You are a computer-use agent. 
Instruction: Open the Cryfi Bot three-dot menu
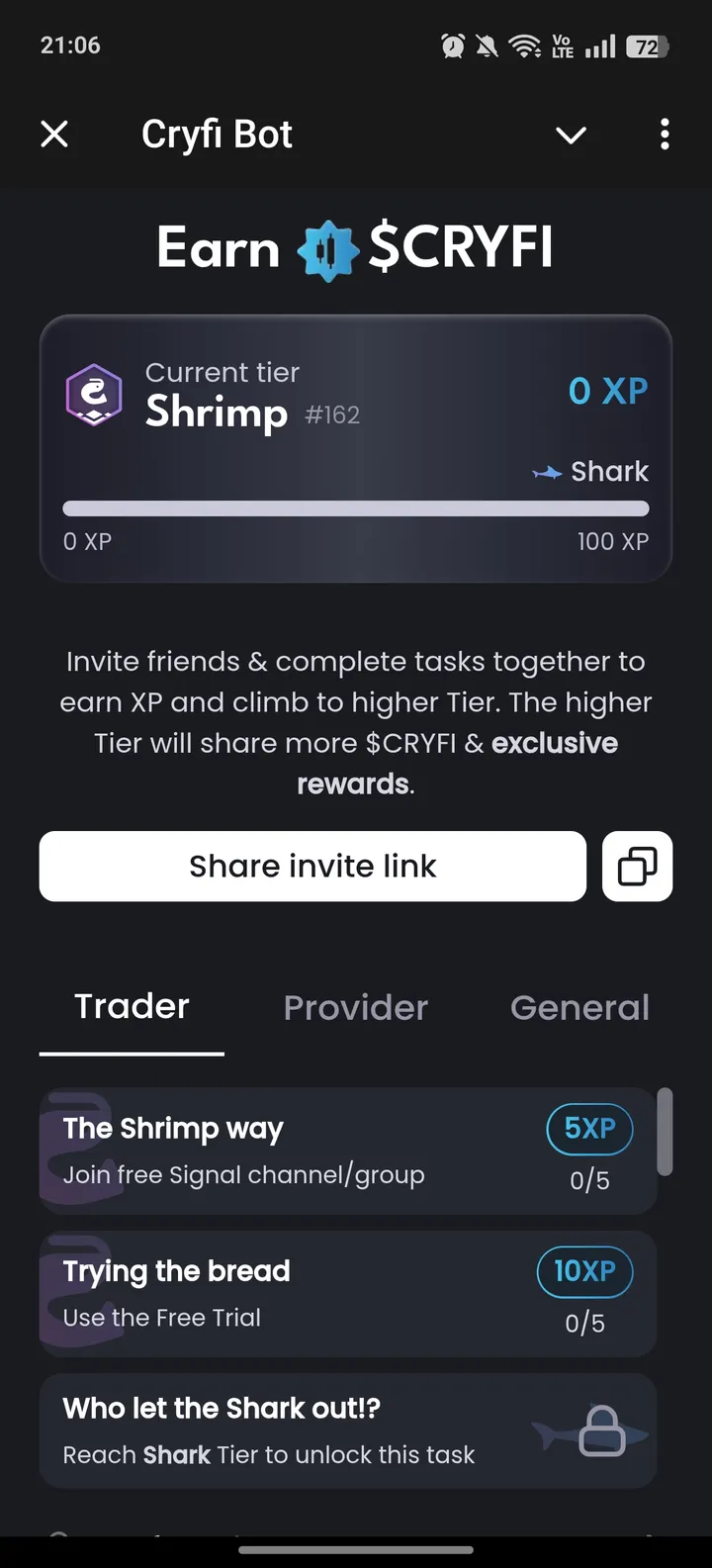[x=665, y=135]
